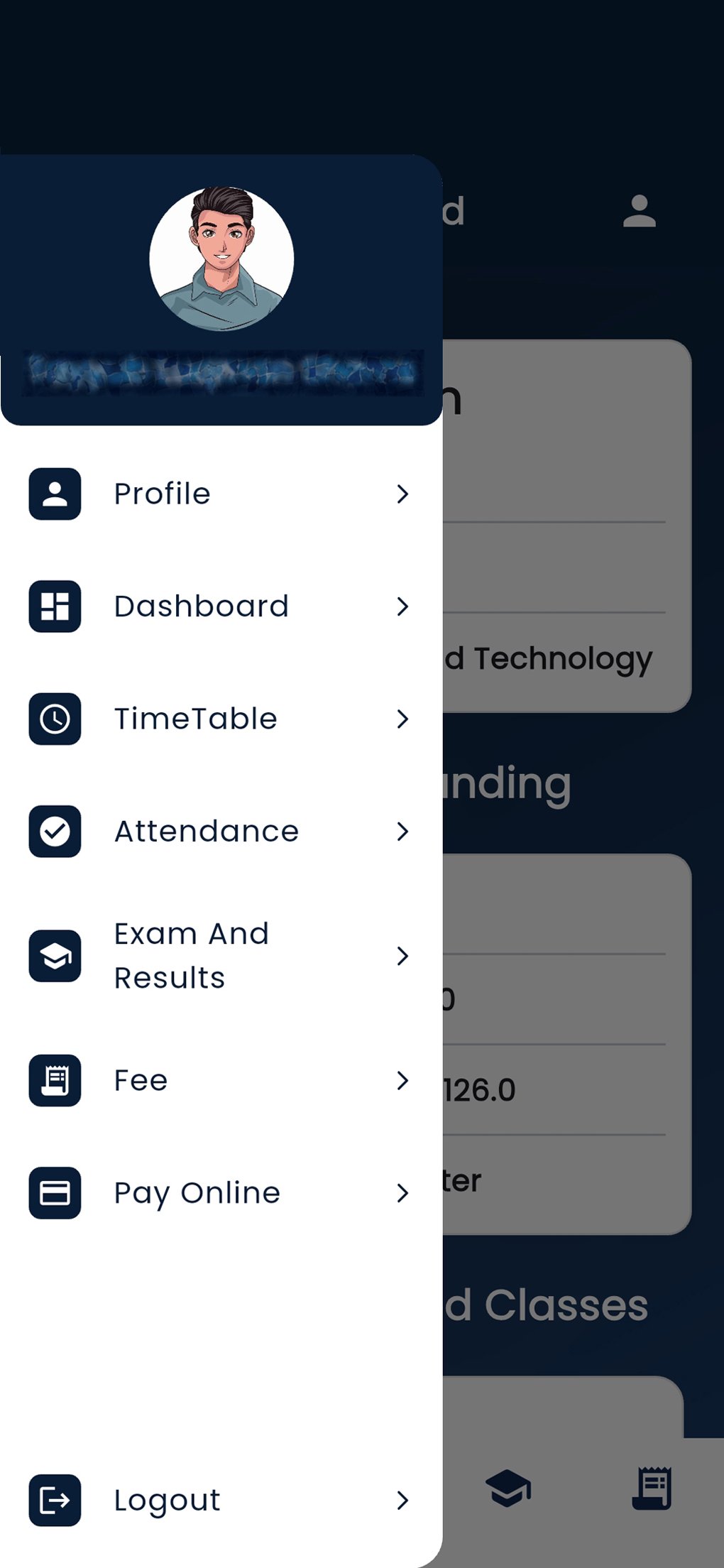Open Exam And Results

221,956
